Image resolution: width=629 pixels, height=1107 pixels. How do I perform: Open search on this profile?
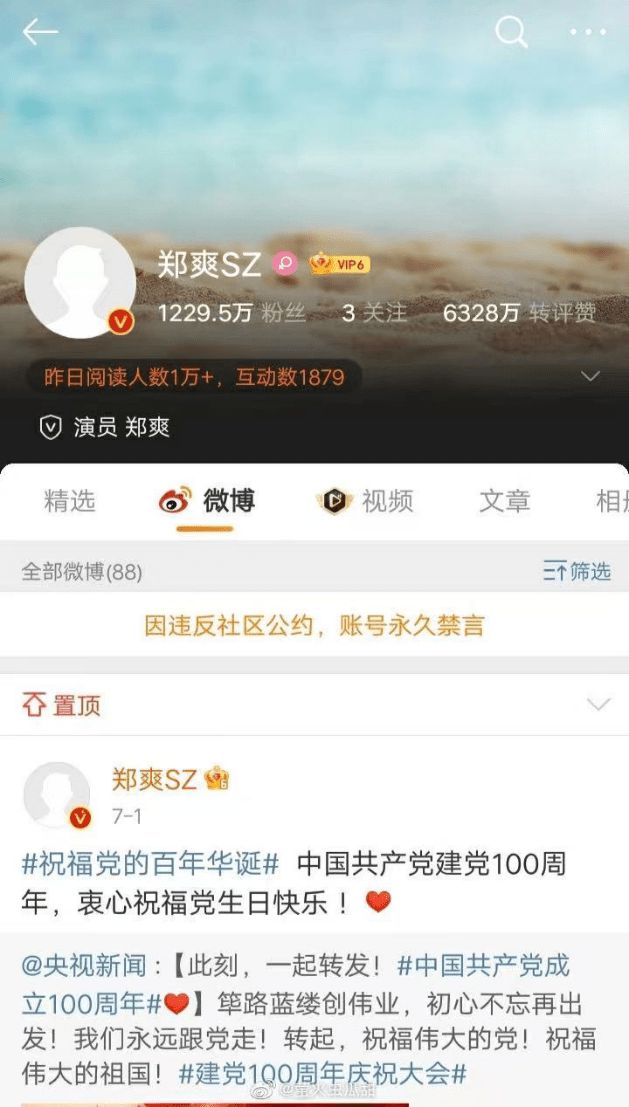pyautogui.click(x=511, y=32)
